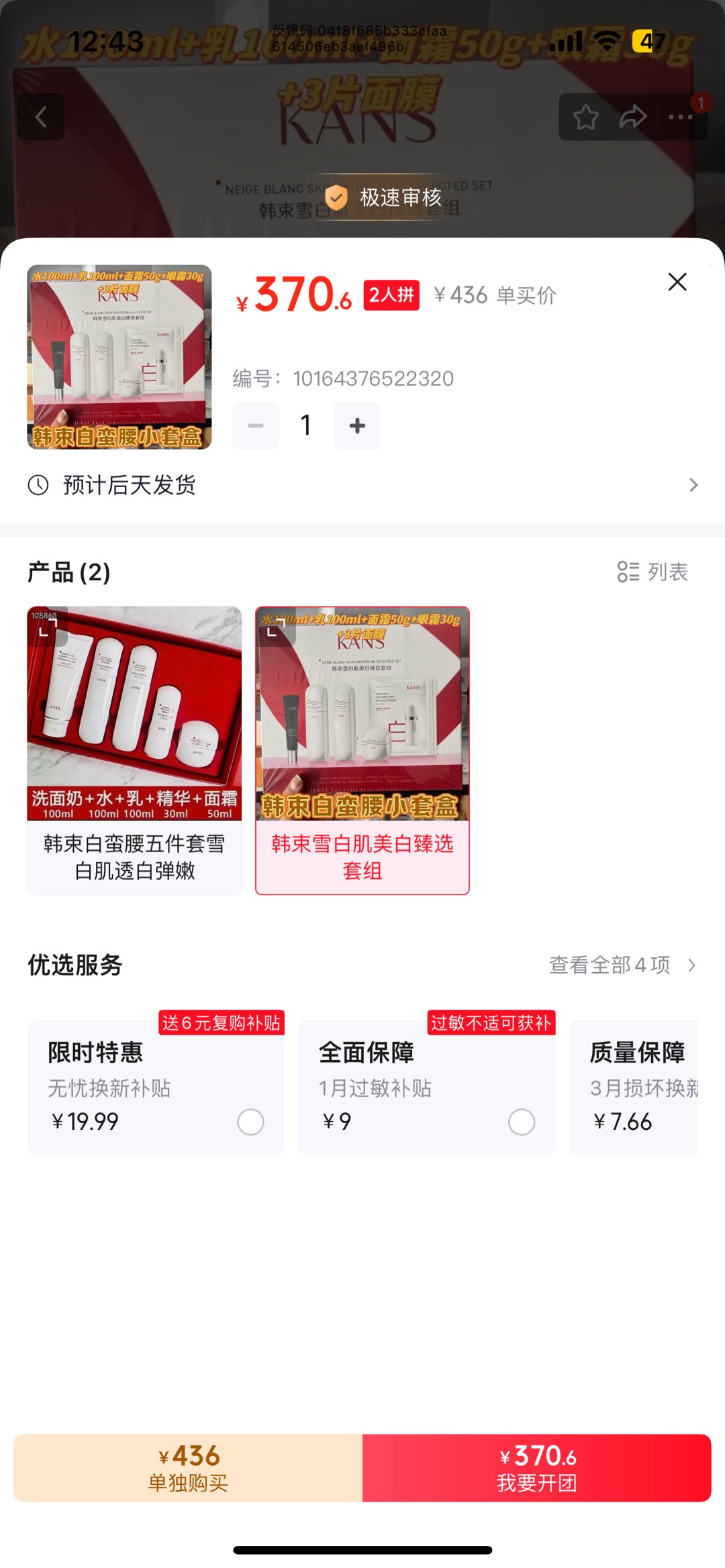Open the three-dot overflow menu
Viewport: 725px width, 1568px height.
(x=681, y=117)
